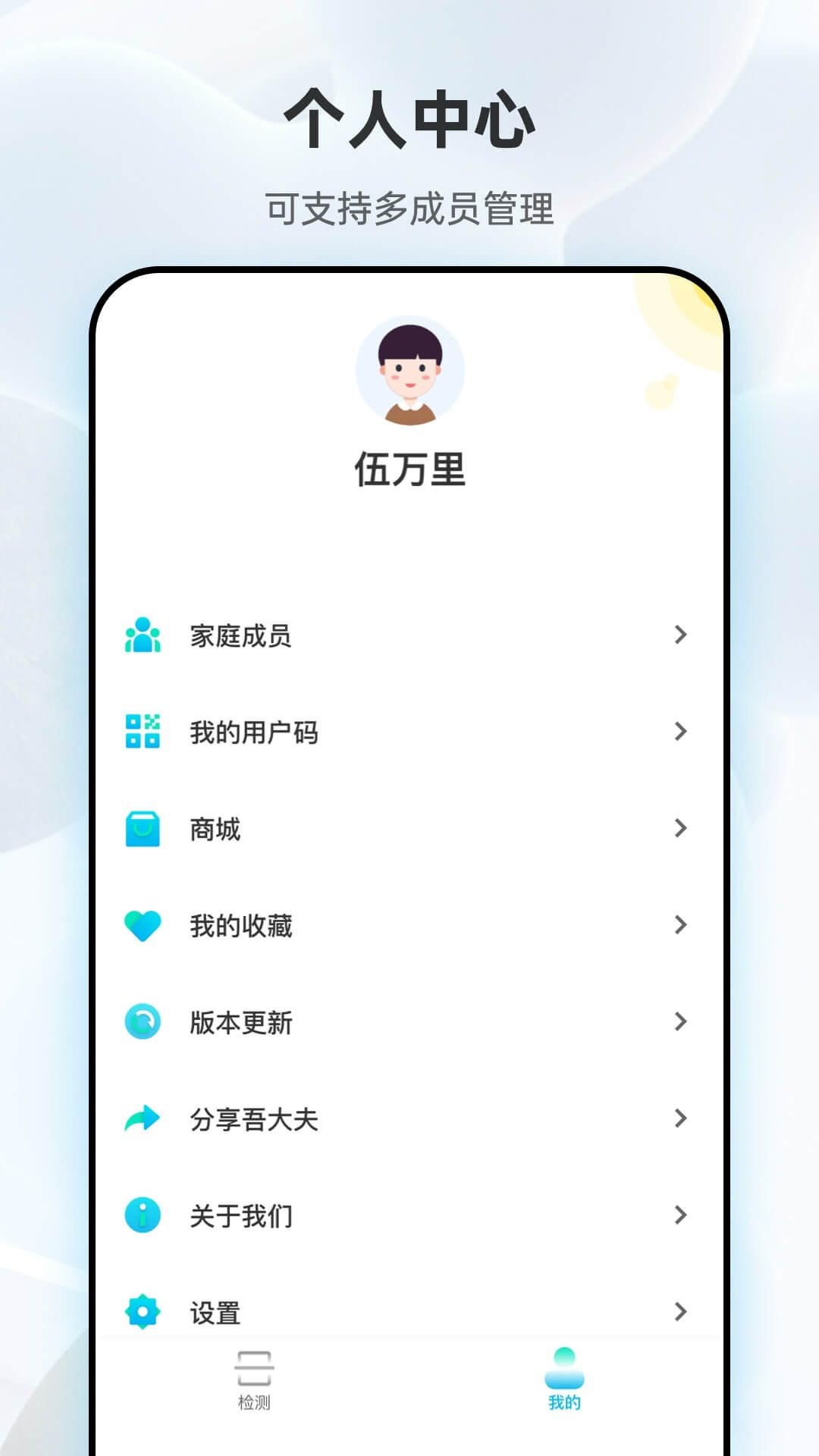Select the heart icon for 我的收藏
819x1456 pixels.
click(x=142, y=925)
